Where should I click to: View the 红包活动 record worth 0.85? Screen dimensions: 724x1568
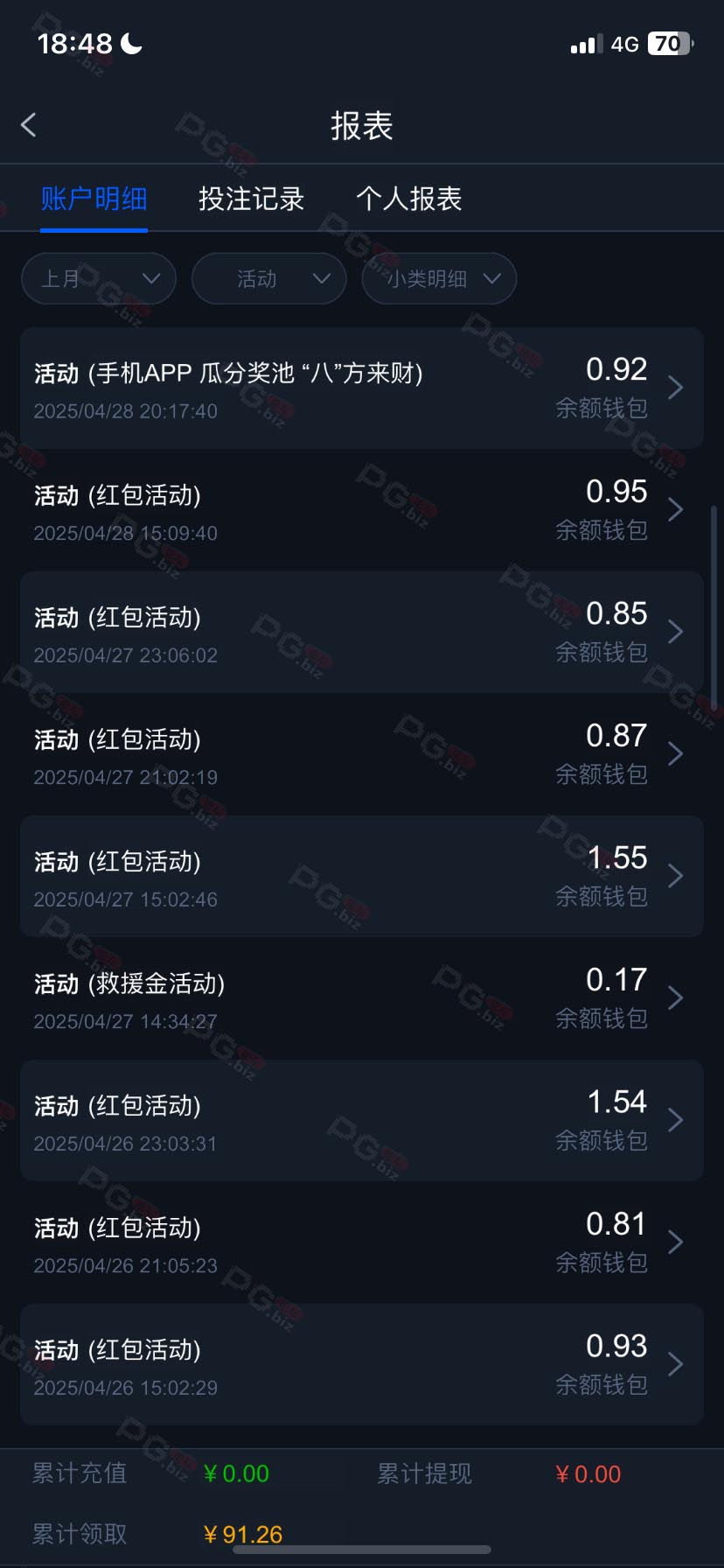[362, 633]
